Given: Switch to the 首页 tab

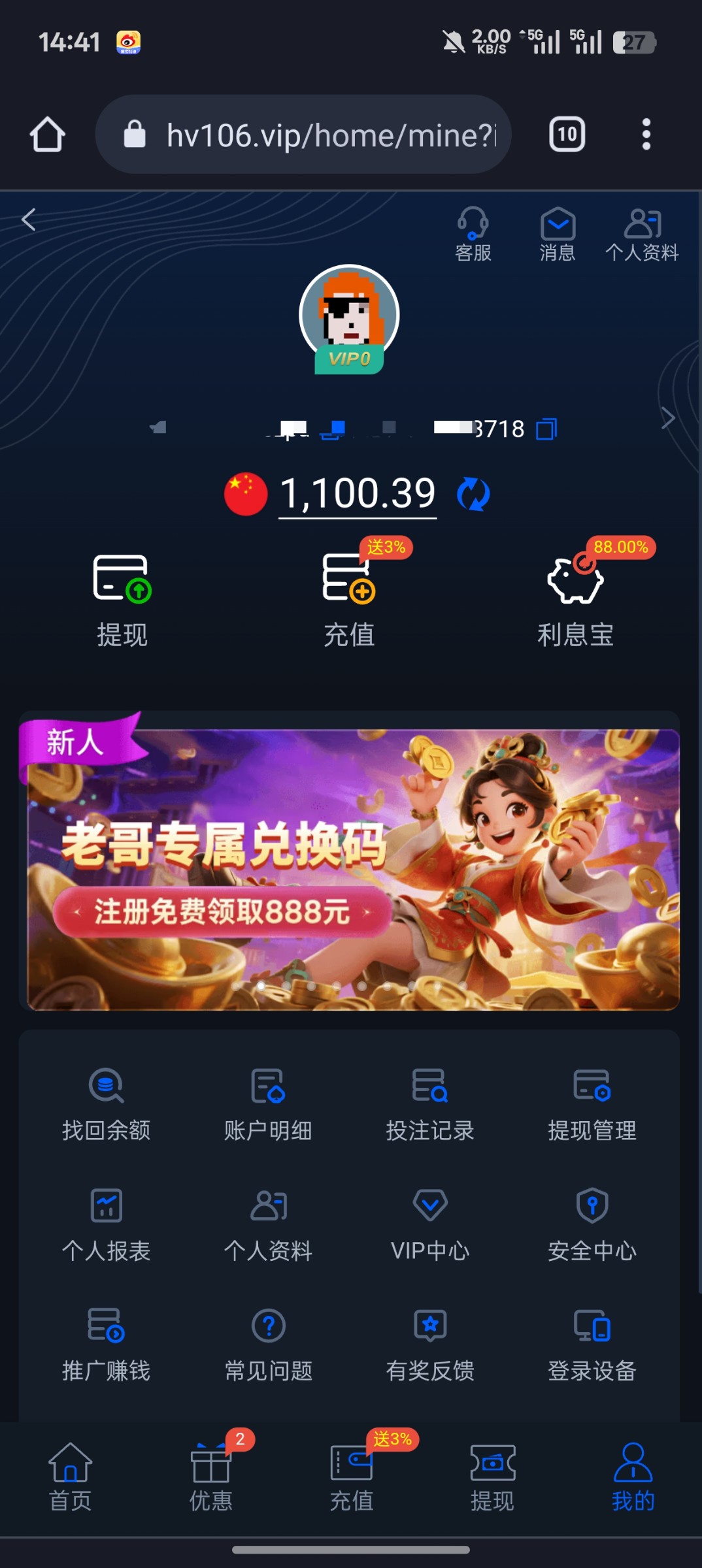Looking at the screenshot, I should click(x=70, y=1477).
